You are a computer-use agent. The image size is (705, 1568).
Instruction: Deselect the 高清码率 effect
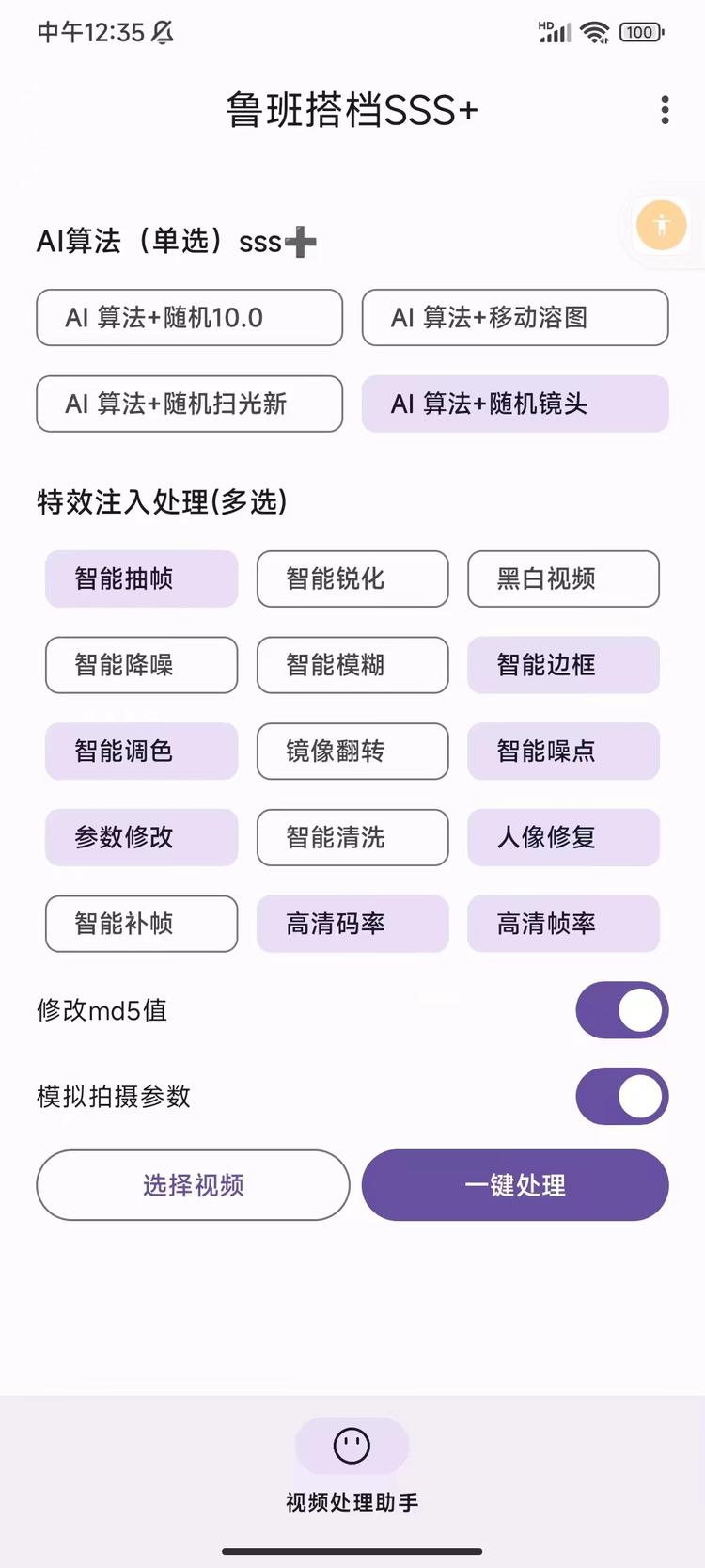coord(352,924)
